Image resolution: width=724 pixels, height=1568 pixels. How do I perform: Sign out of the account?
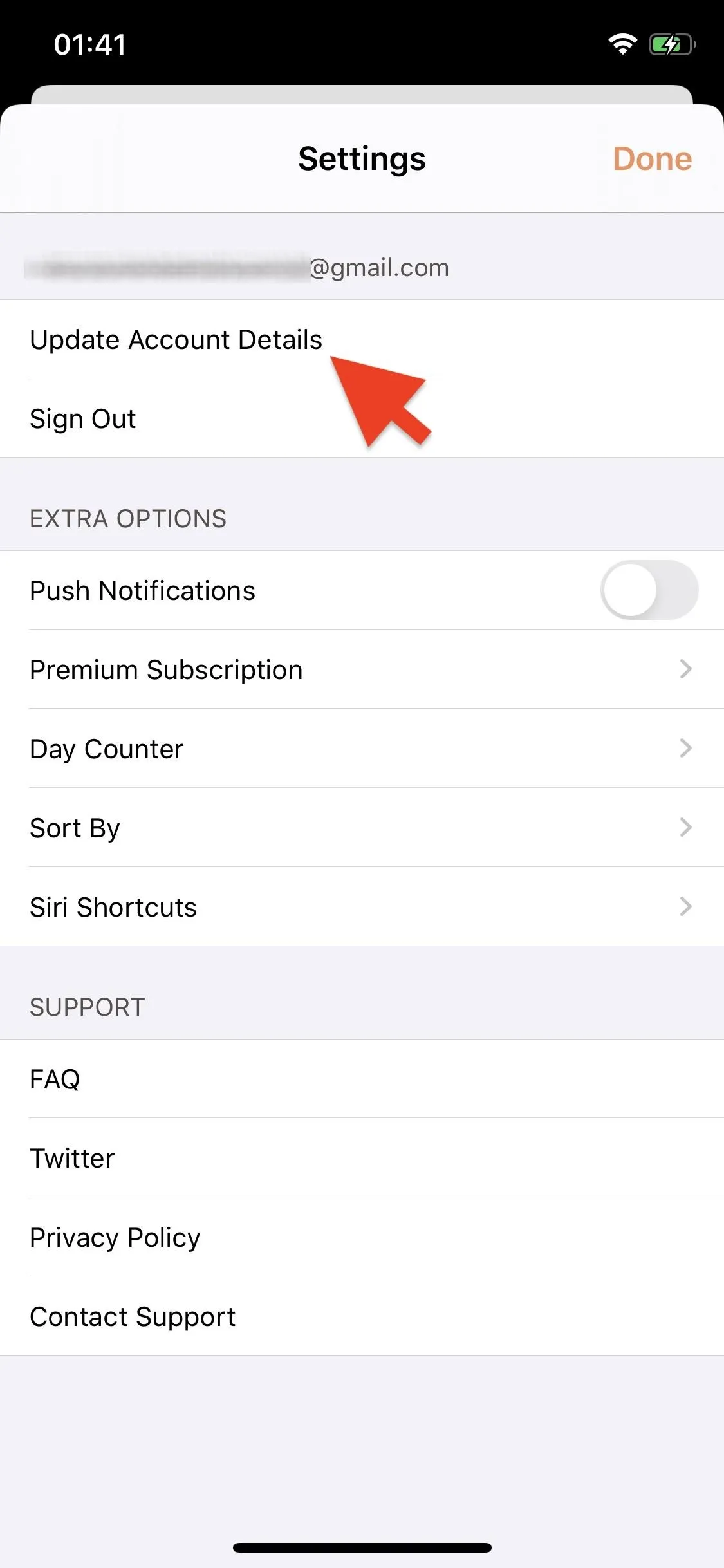coord(362,418)
